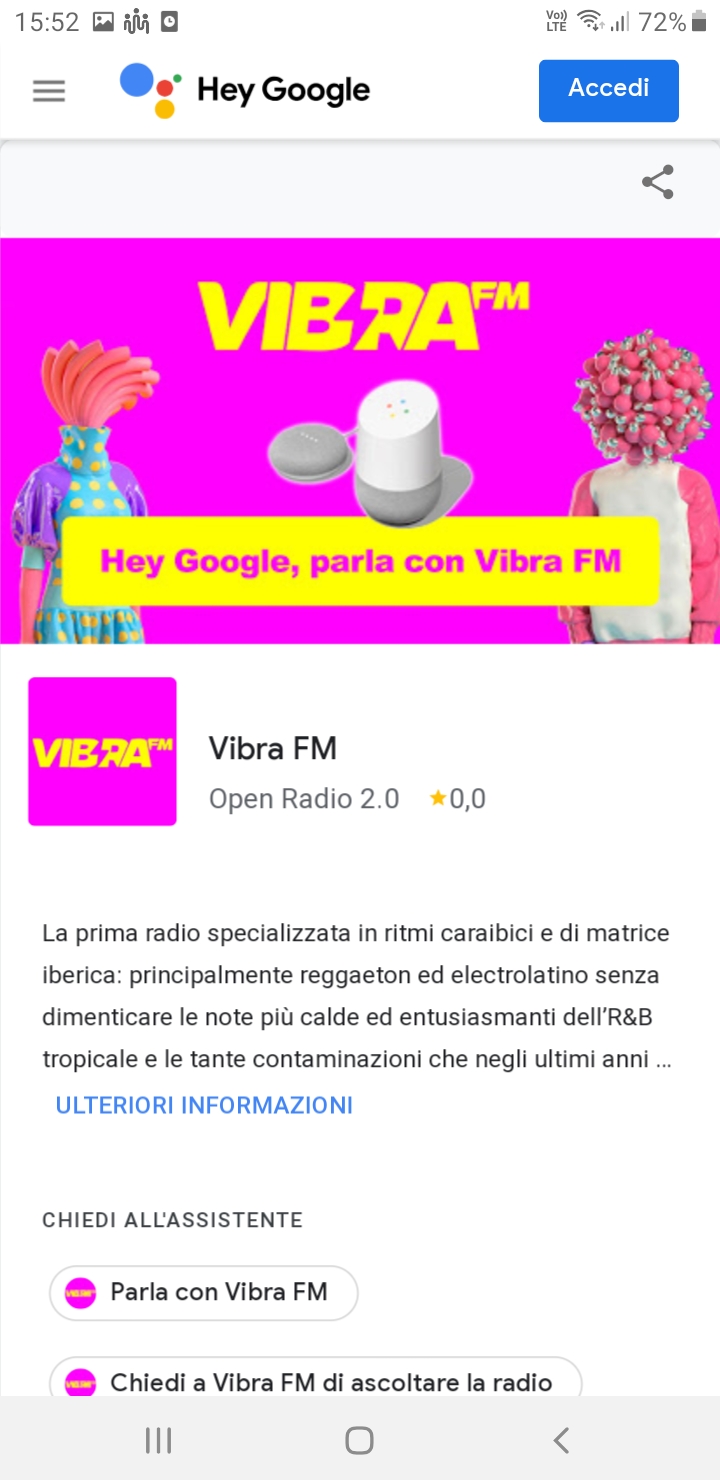Go back with the system back button

[561, 1440]
